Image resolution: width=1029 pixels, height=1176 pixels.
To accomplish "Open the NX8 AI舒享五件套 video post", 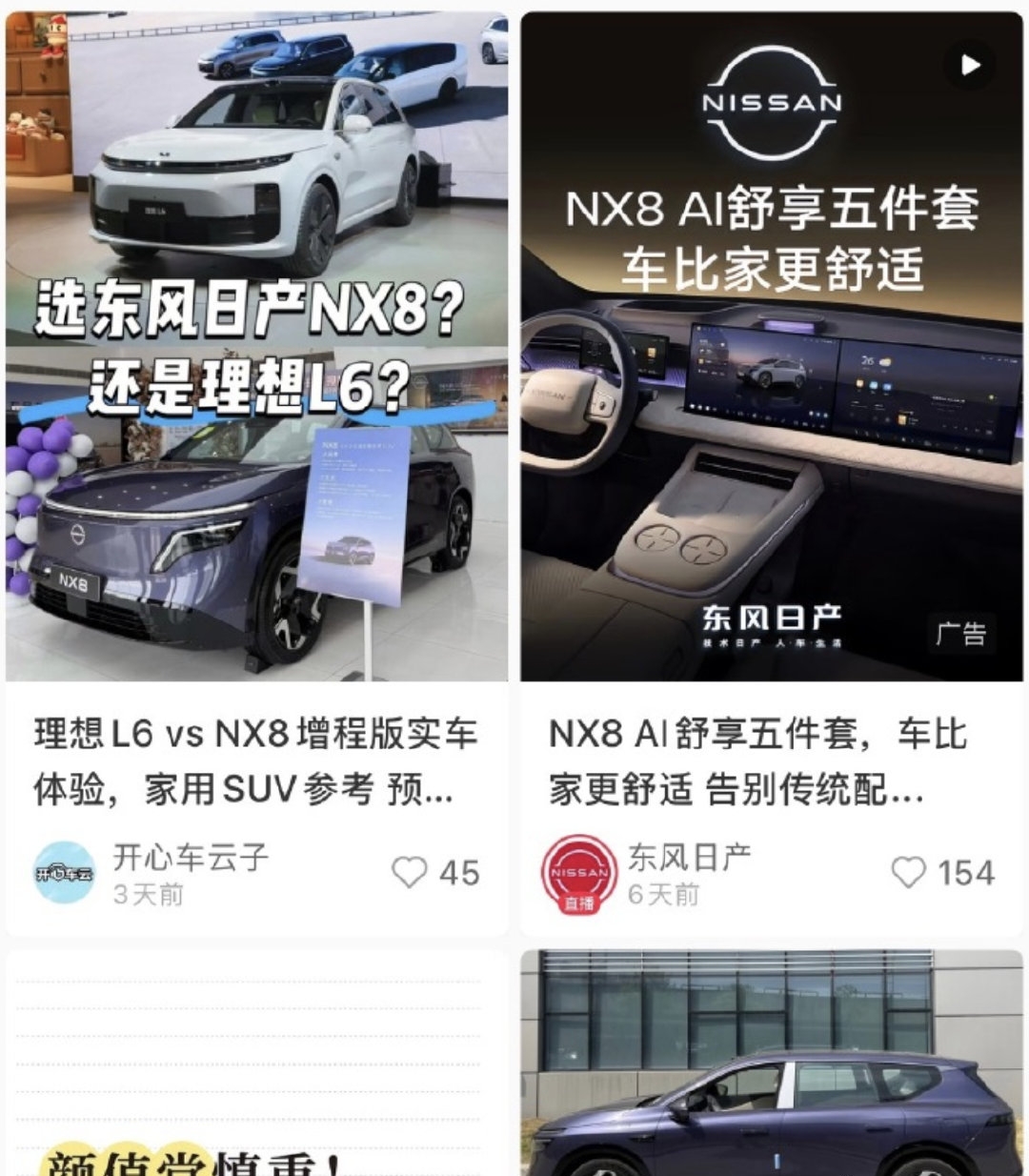I will 770,381.
